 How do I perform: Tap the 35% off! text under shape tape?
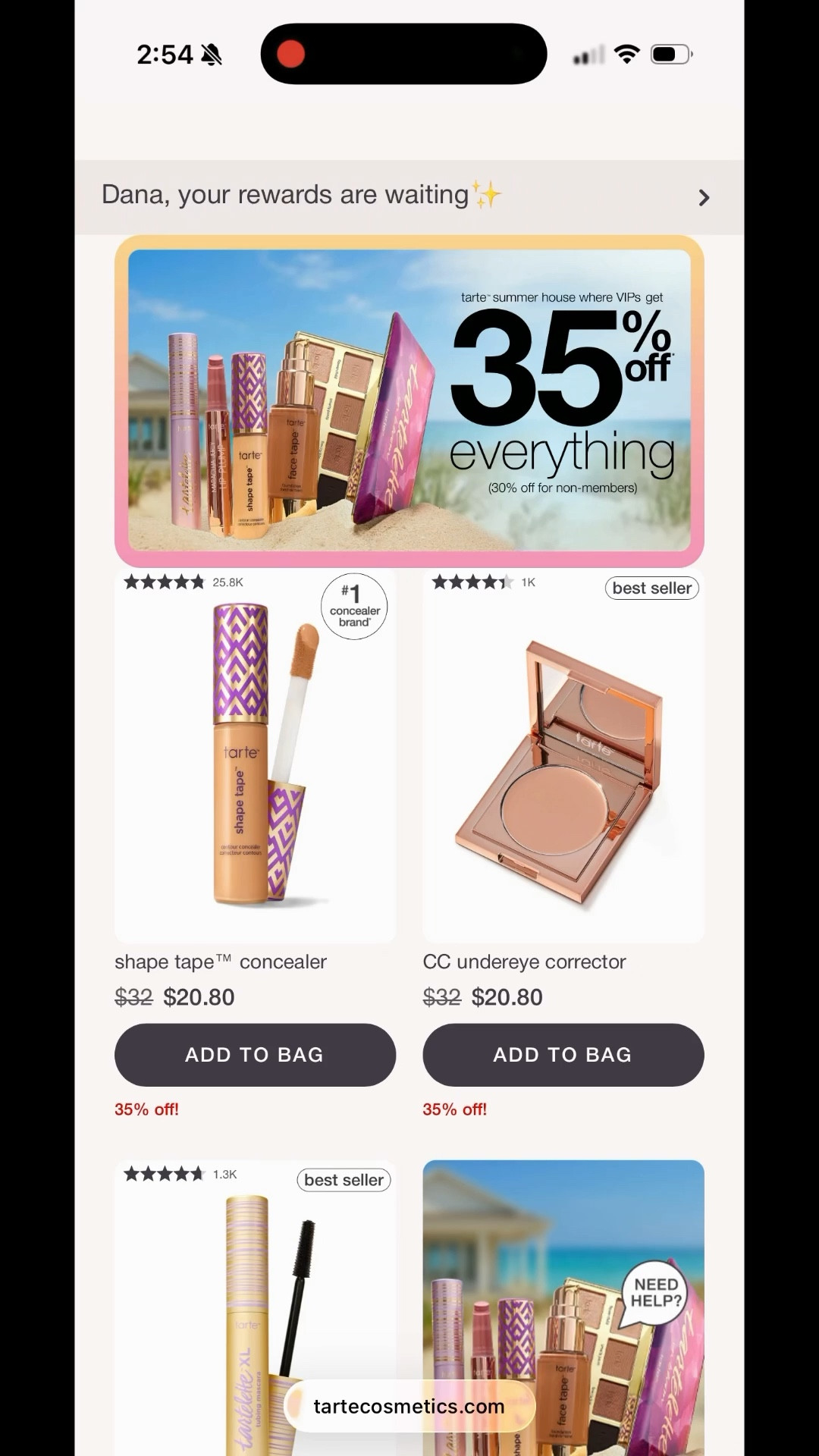coord(147,1109)
